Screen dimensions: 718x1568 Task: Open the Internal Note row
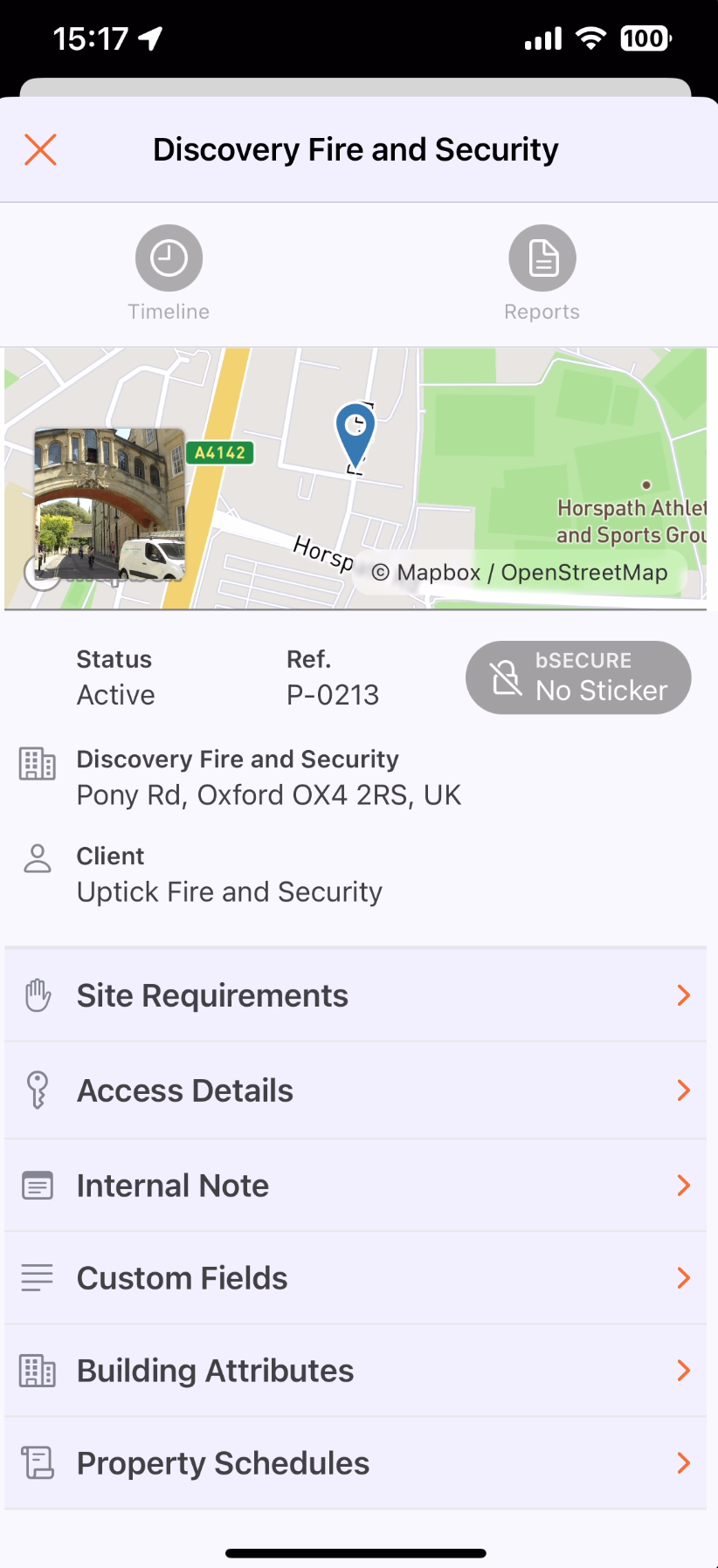[x=356, y=1186]
